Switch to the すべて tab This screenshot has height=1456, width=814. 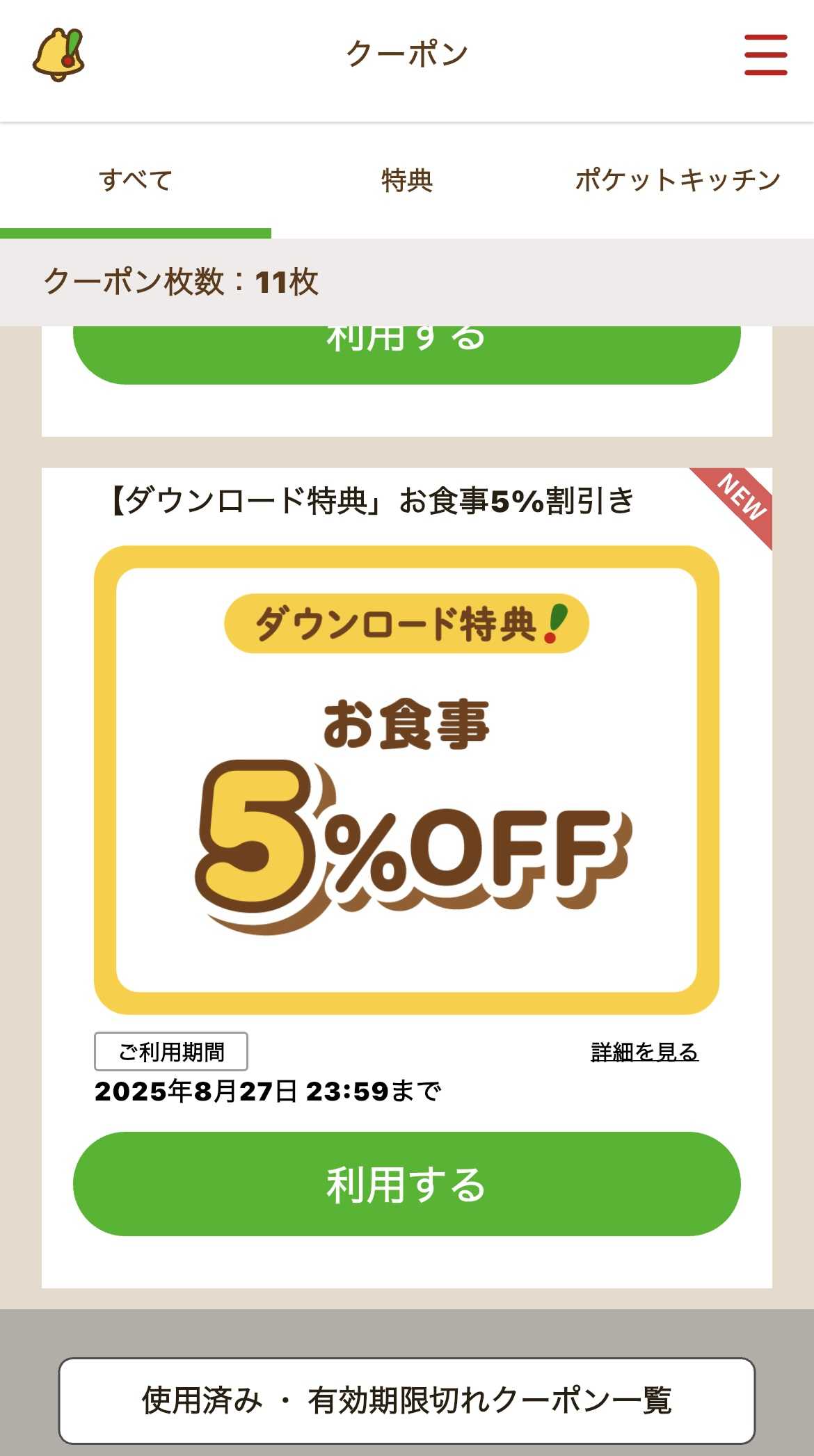click(136, 181)
